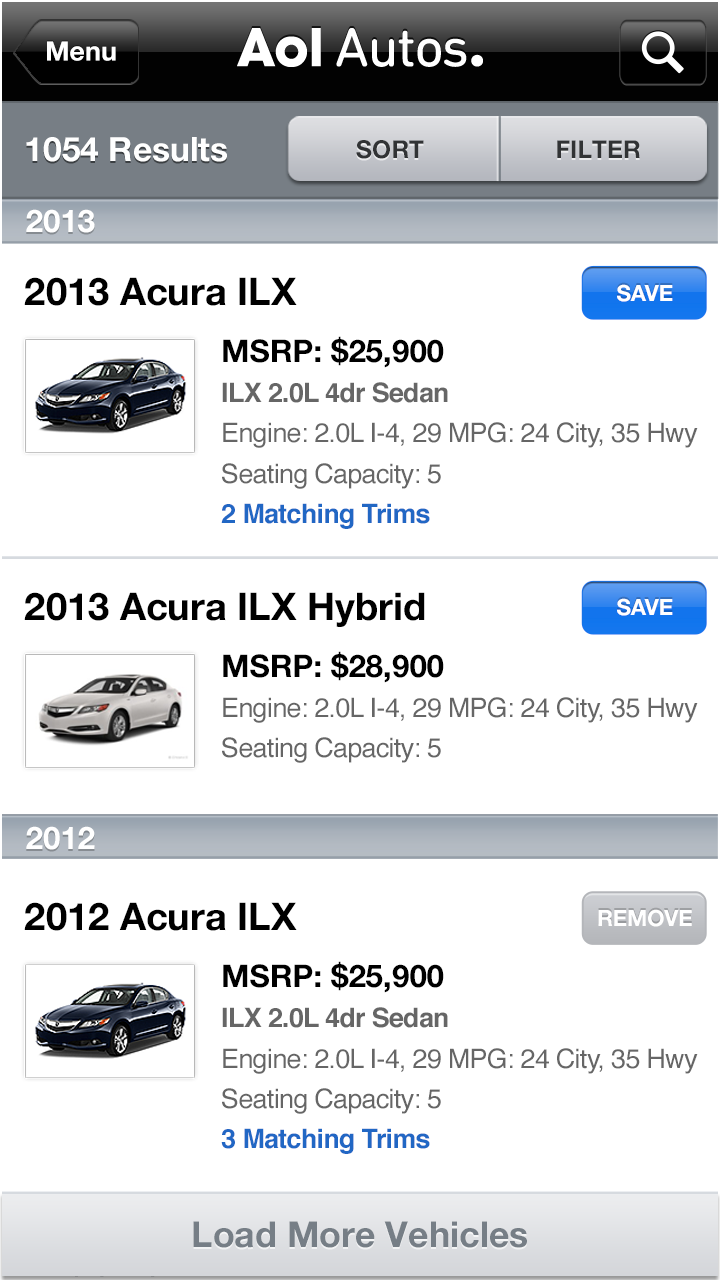
Task: Save the 2013 Acura ILX Hybrid listing
Action: pos(643,607)
